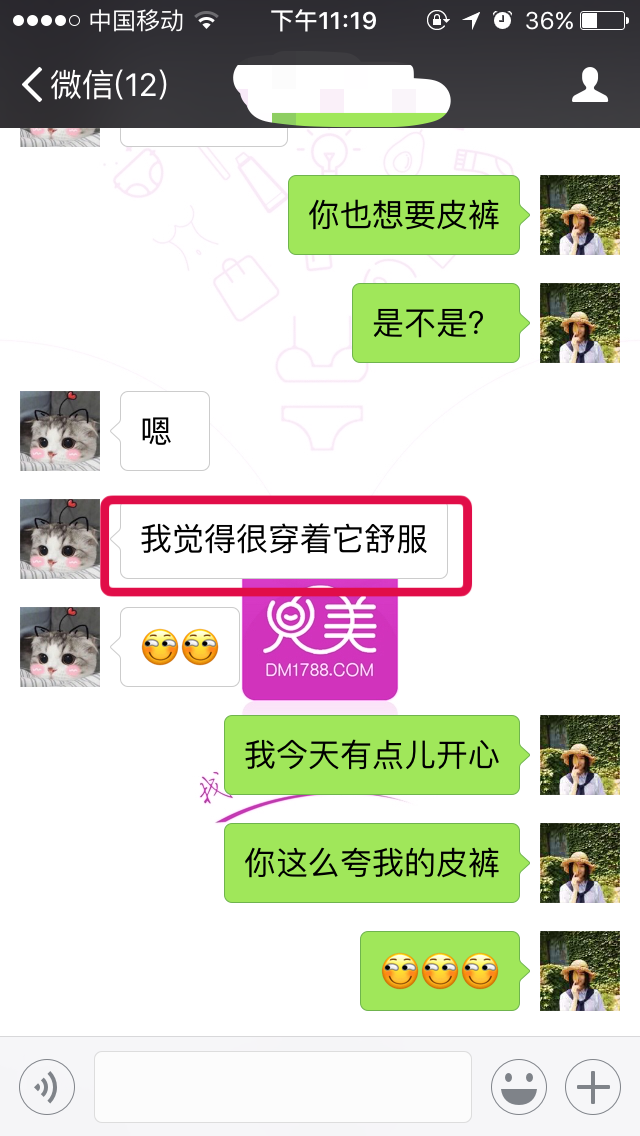The width and height of the screenshot is (640, 1136).
Task: Switch to voice message input
Action: pos(47,1086)
